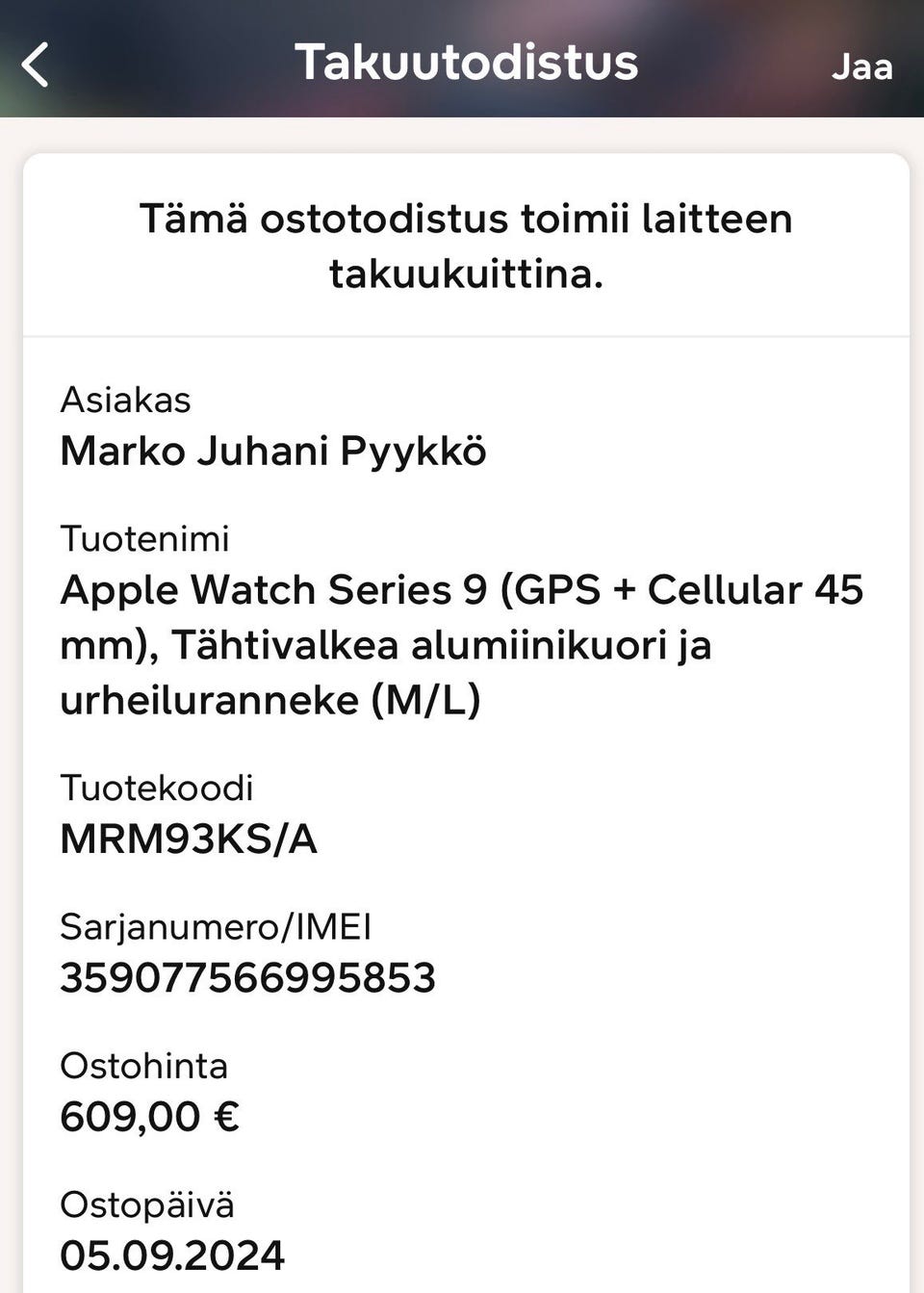Select the Ostohinta label
Screen dimensions: 924x1293
pos(144,1067)
